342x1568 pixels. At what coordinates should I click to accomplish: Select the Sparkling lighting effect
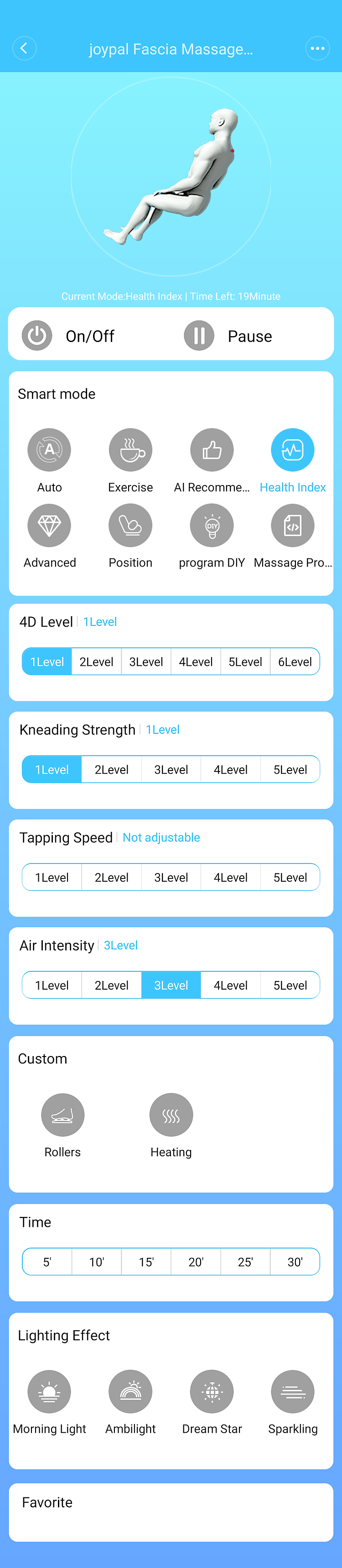pyautogui.click(x=293, y=1391)
